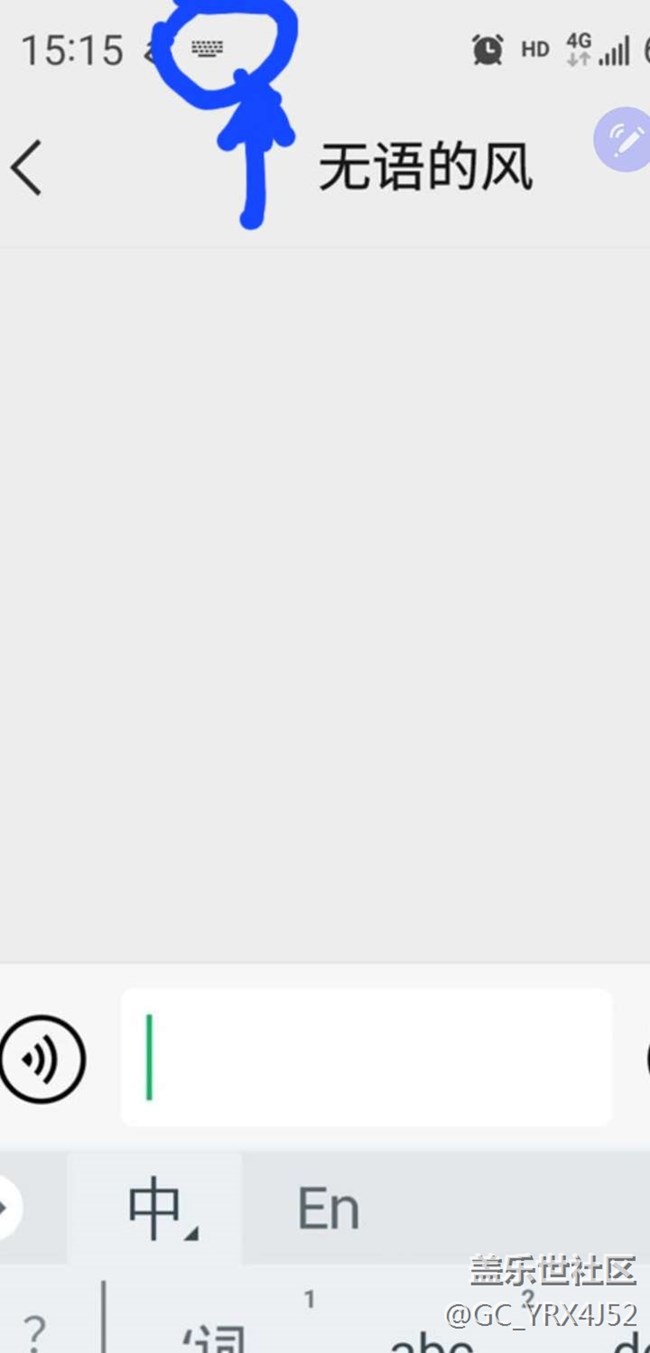Focus the message text field
The height and width of the screenshot is (1353, 650).
point(366,1057)
